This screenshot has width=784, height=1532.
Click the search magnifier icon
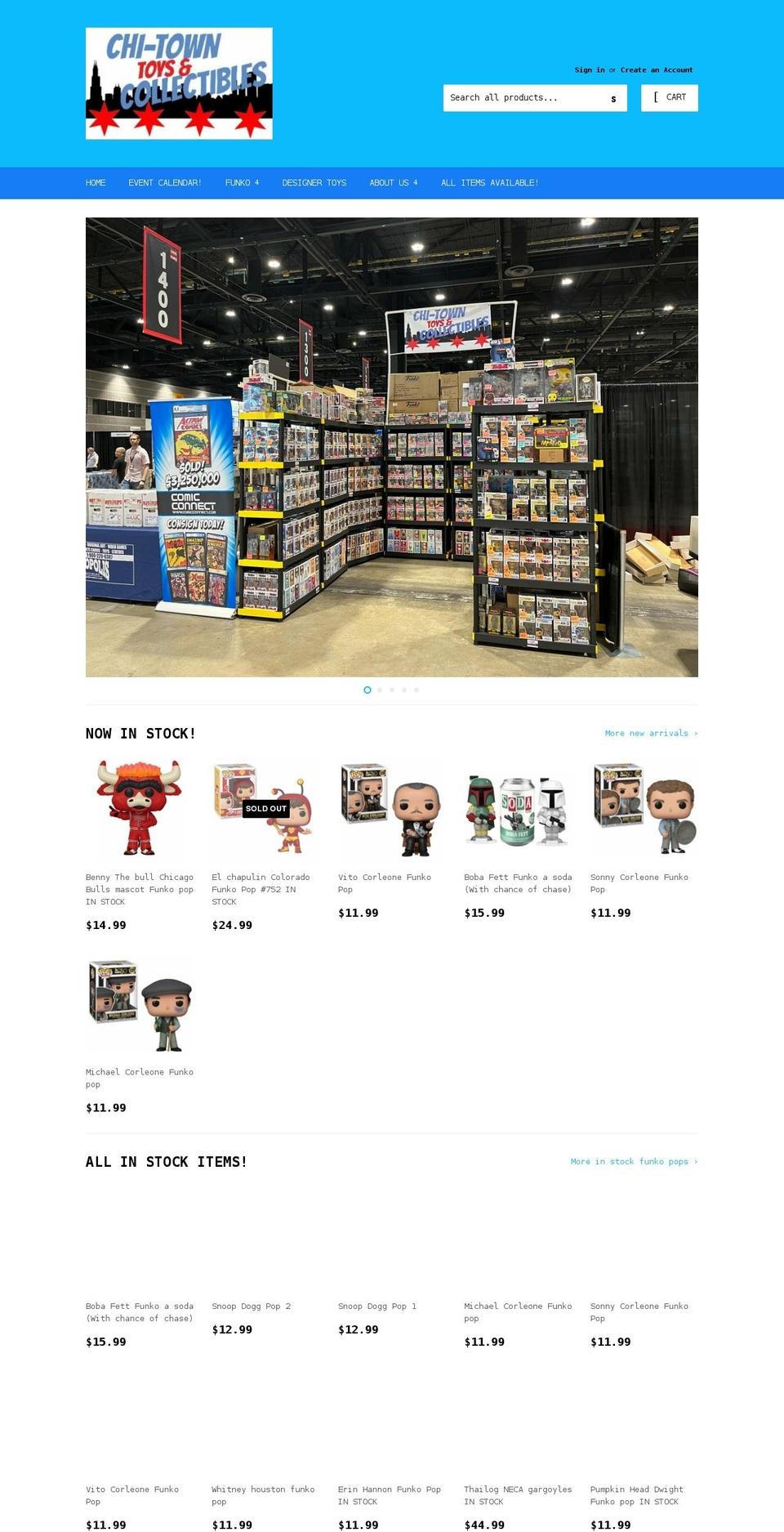pyautogui.click(x=613, y=98)
